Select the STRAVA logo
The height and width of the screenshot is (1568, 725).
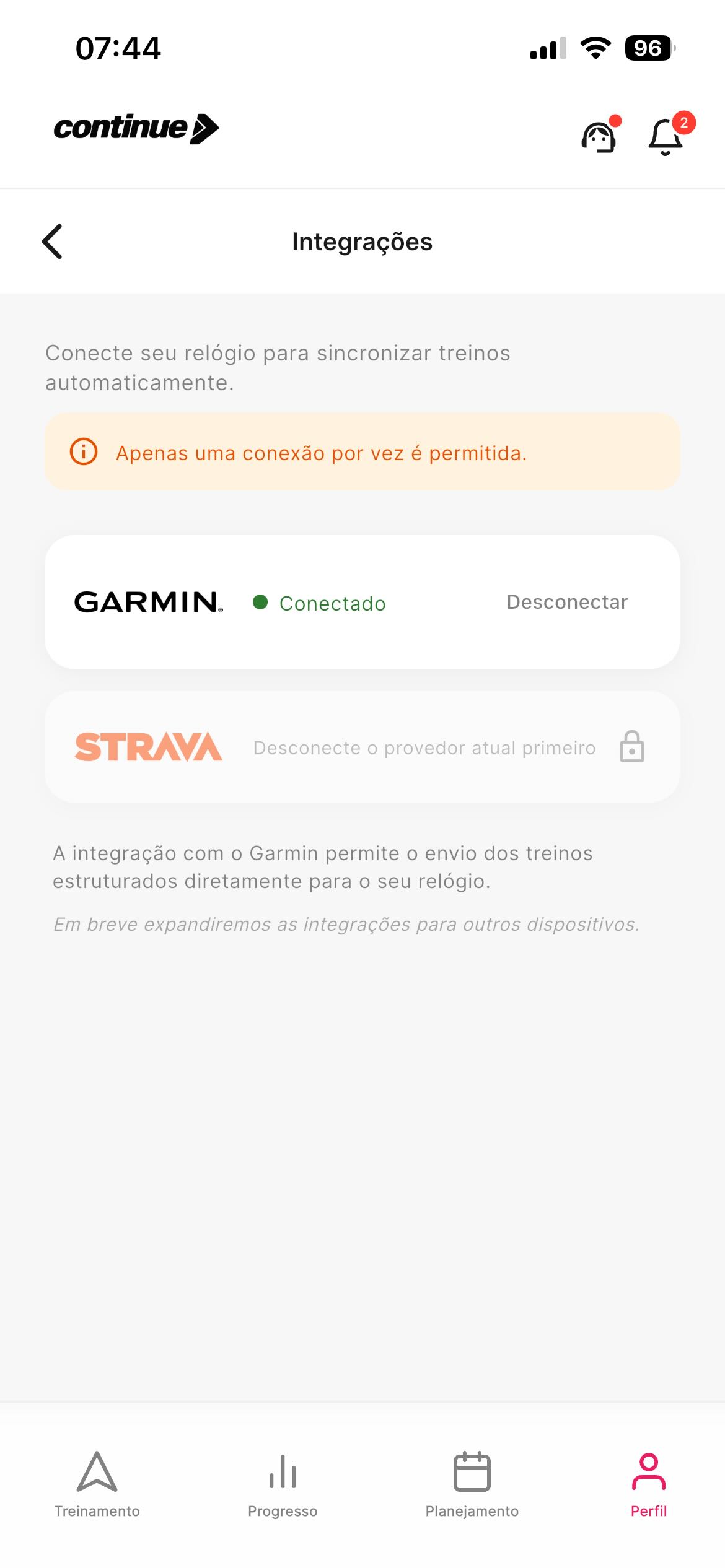149,747
